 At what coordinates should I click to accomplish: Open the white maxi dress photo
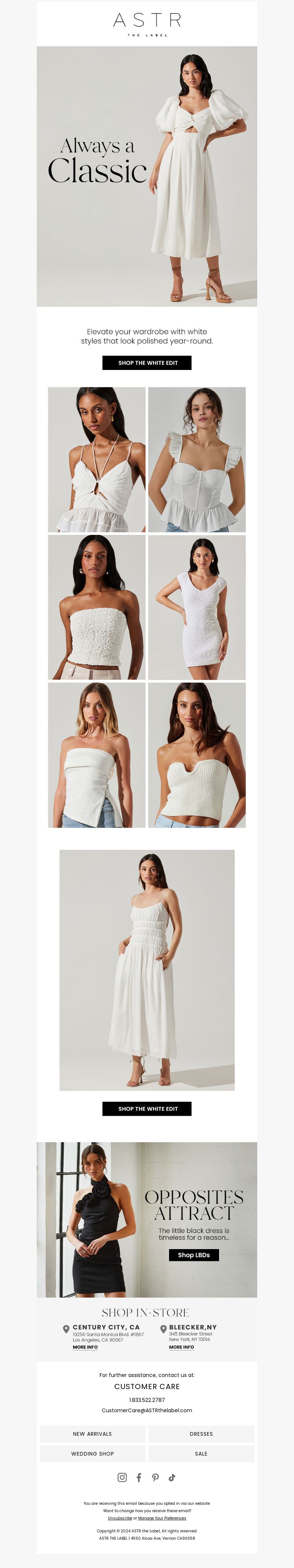(147, 970)
